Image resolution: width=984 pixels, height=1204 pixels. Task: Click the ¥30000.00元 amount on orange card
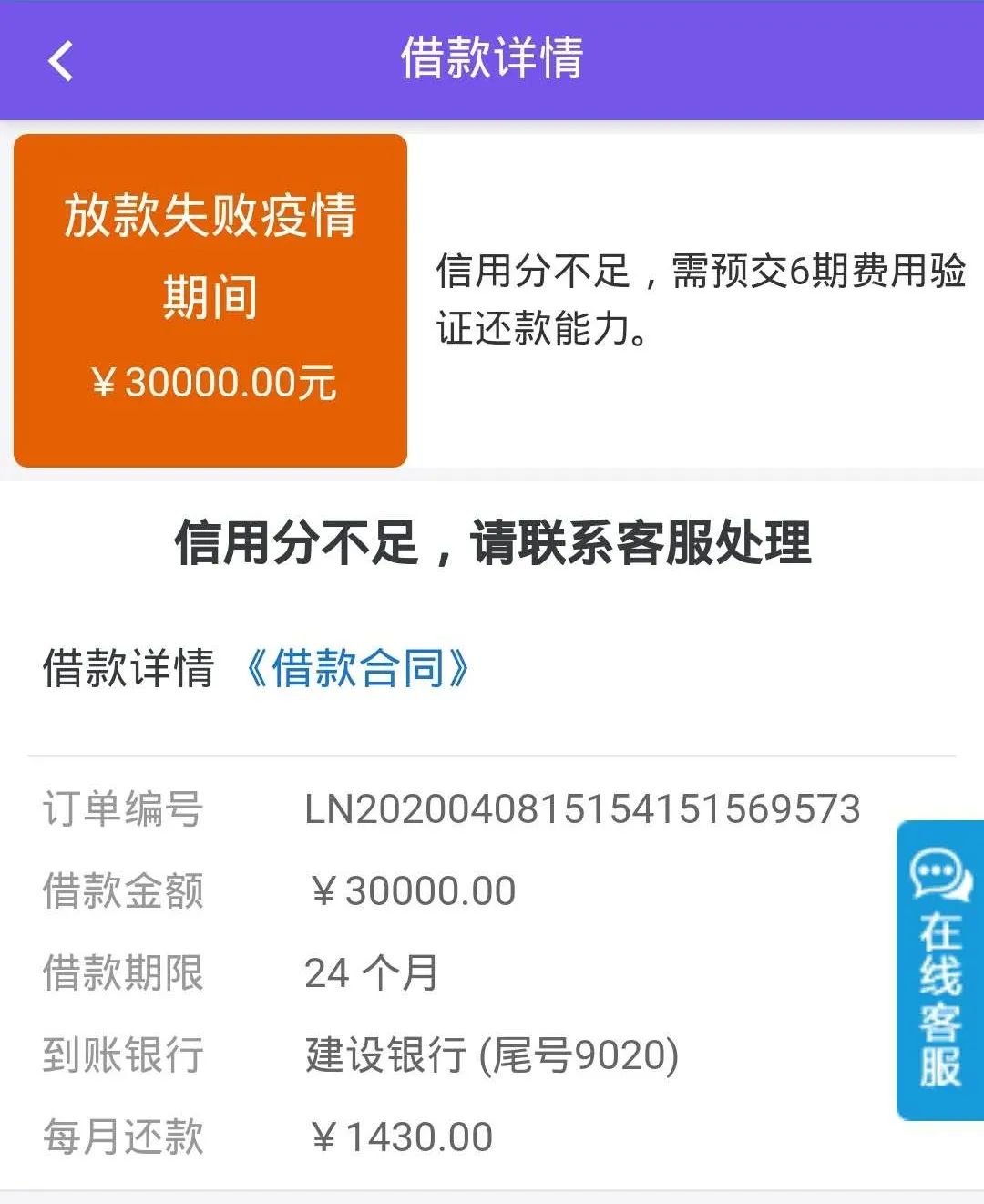[x=210, y=383]
